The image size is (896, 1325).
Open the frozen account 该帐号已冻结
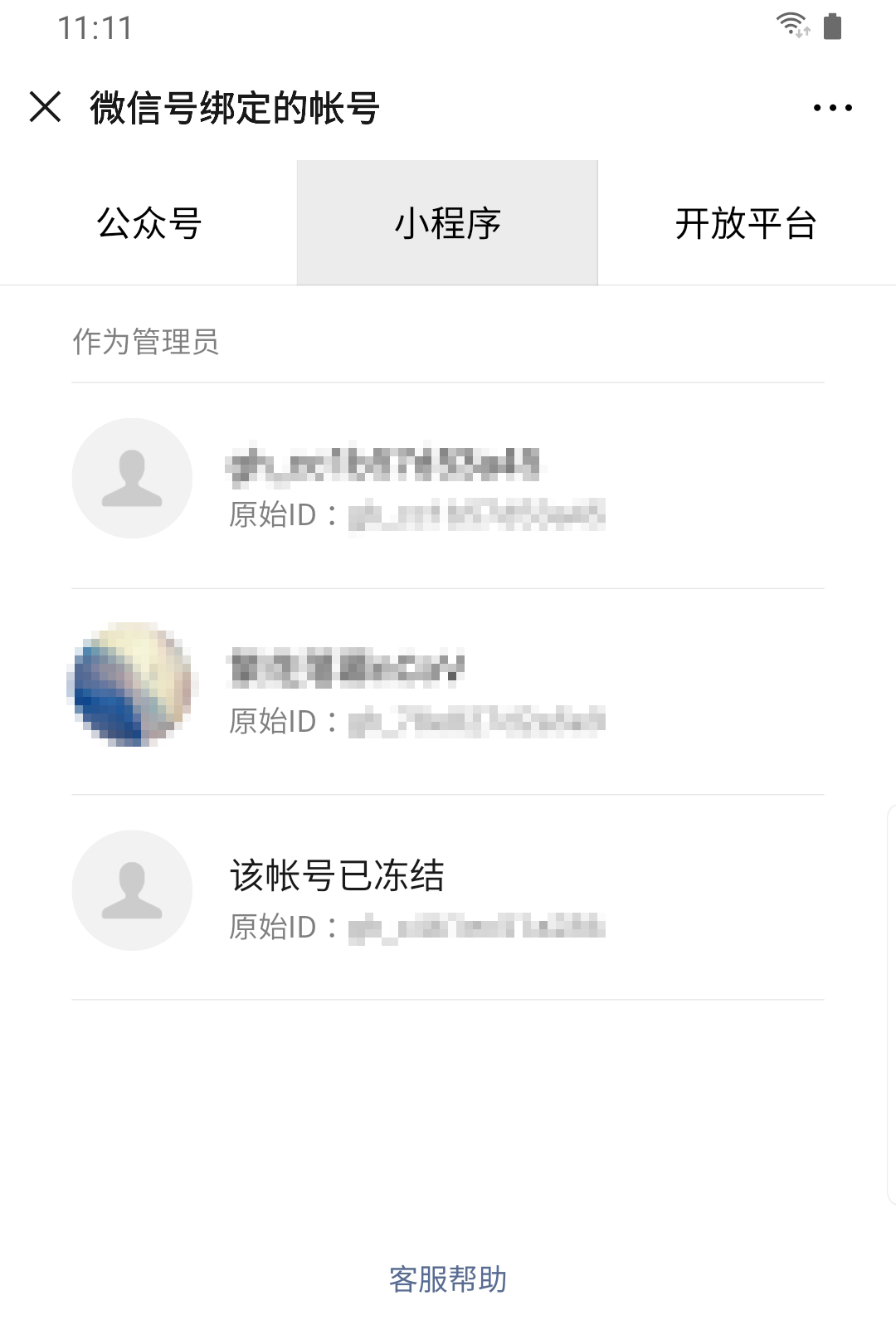448,896
